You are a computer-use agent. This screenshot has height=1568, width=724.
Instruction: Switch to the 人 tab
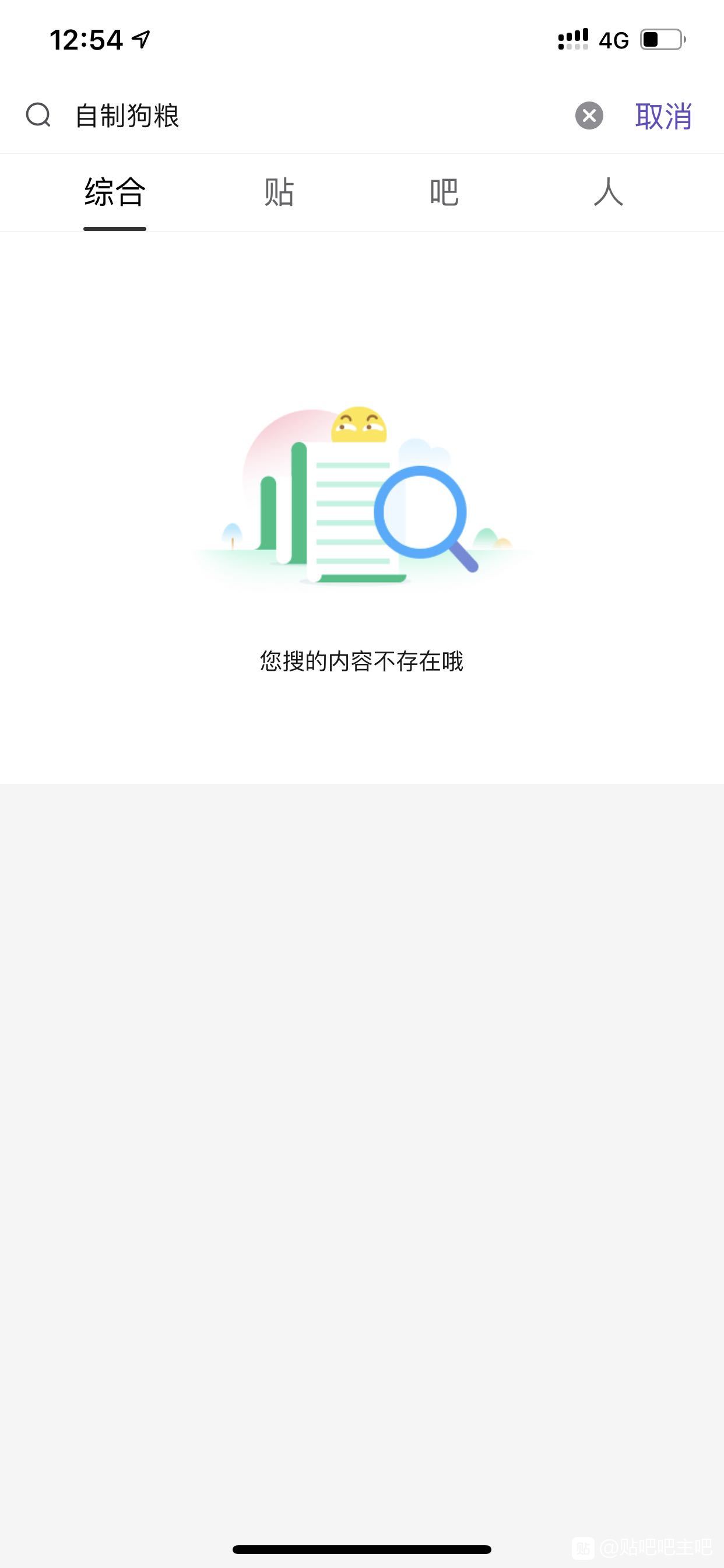[x=609, y=192]
